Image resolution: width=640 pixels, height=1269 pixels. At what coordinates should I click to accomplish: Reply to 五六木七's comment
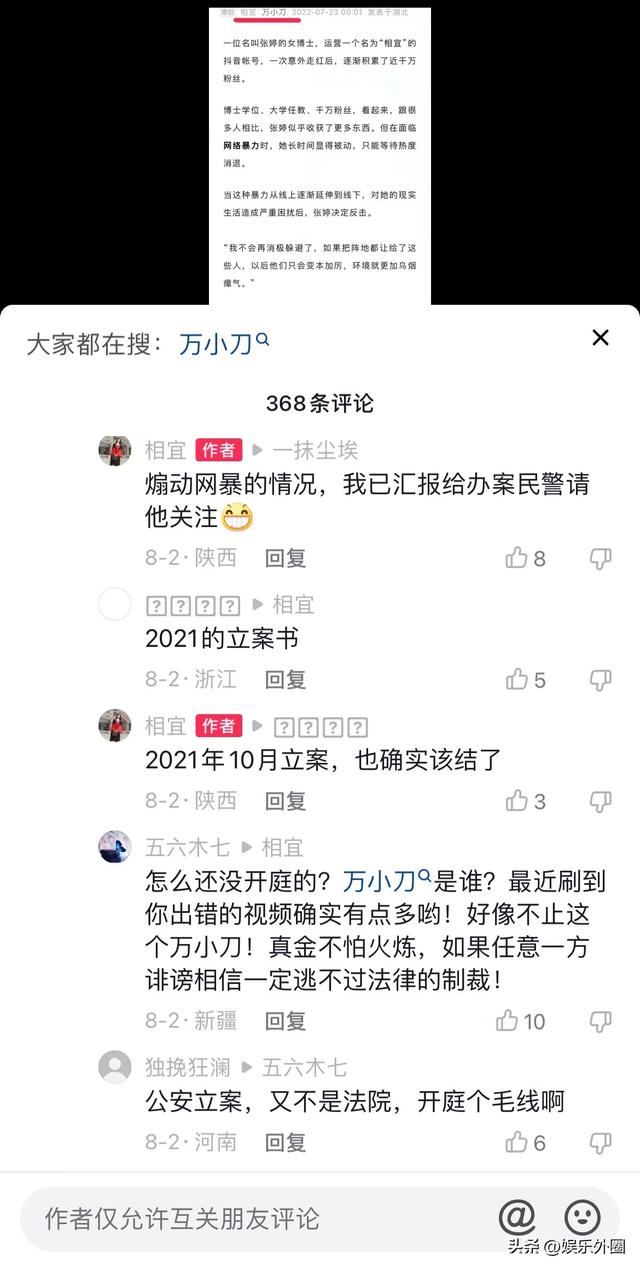click(285, 1021)
